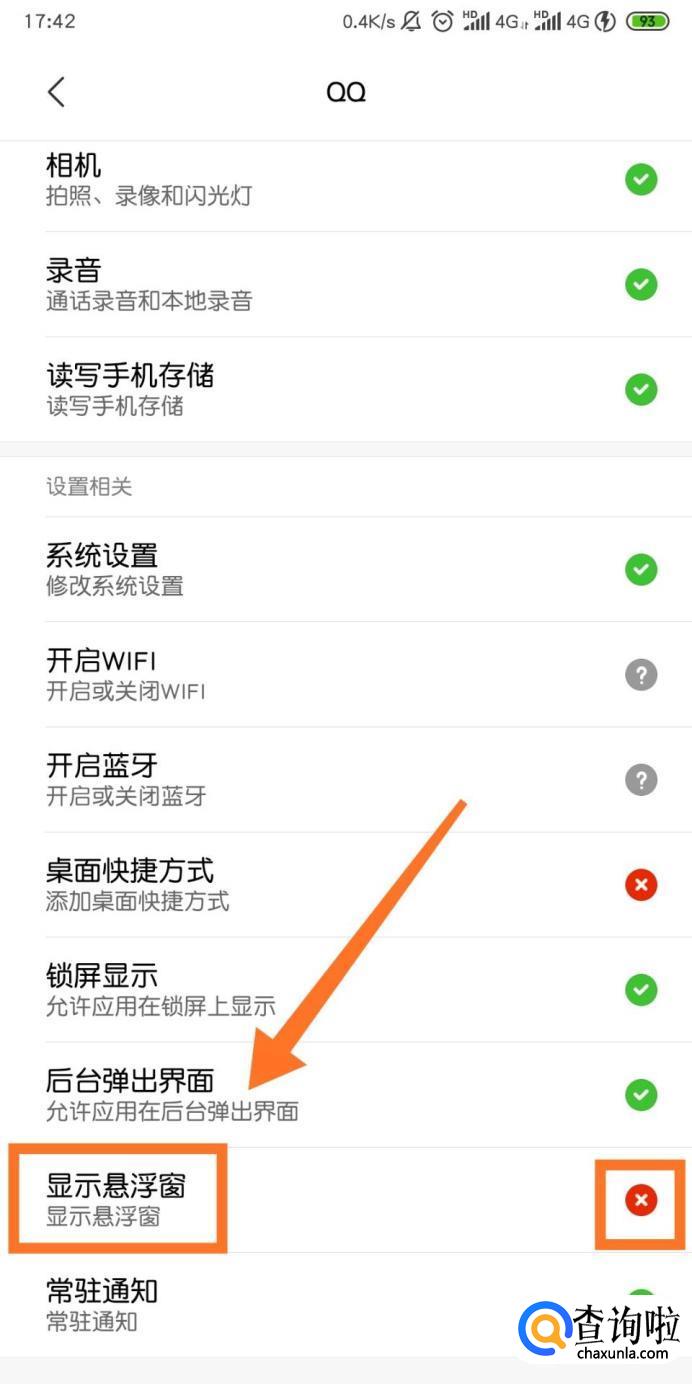Open the 相机 permission row

(x=346, y=180)
